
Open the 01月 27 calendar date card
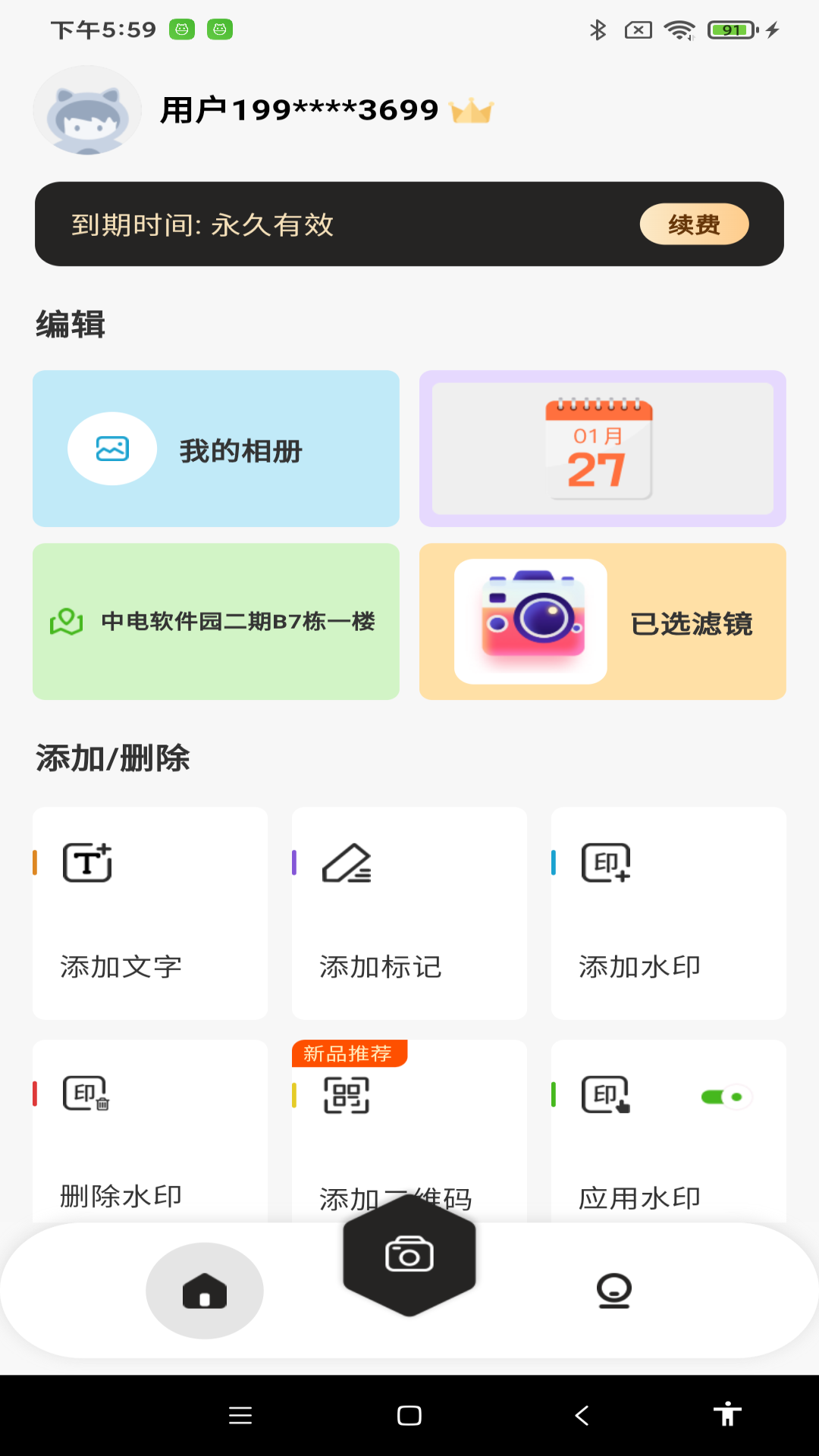(602, 449)
